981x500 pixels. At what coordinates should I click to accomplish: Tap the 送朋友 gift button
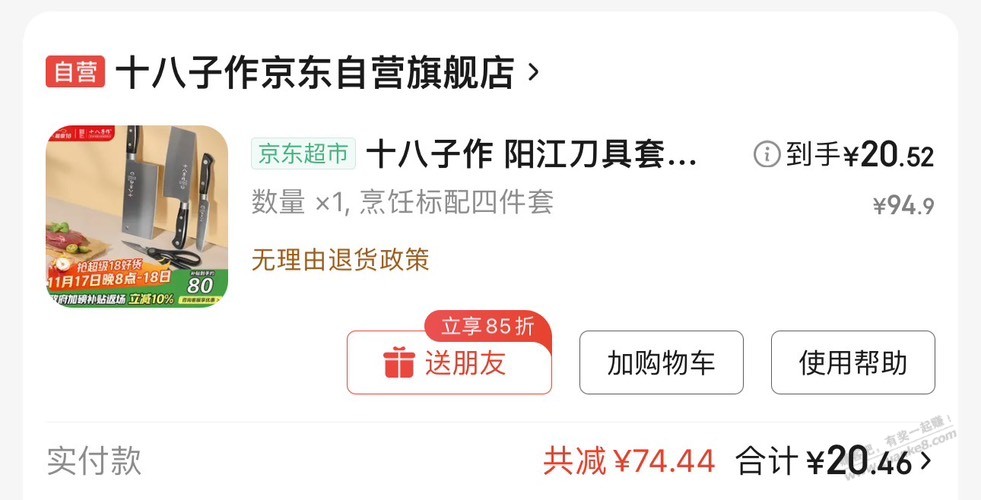point(449,363)
